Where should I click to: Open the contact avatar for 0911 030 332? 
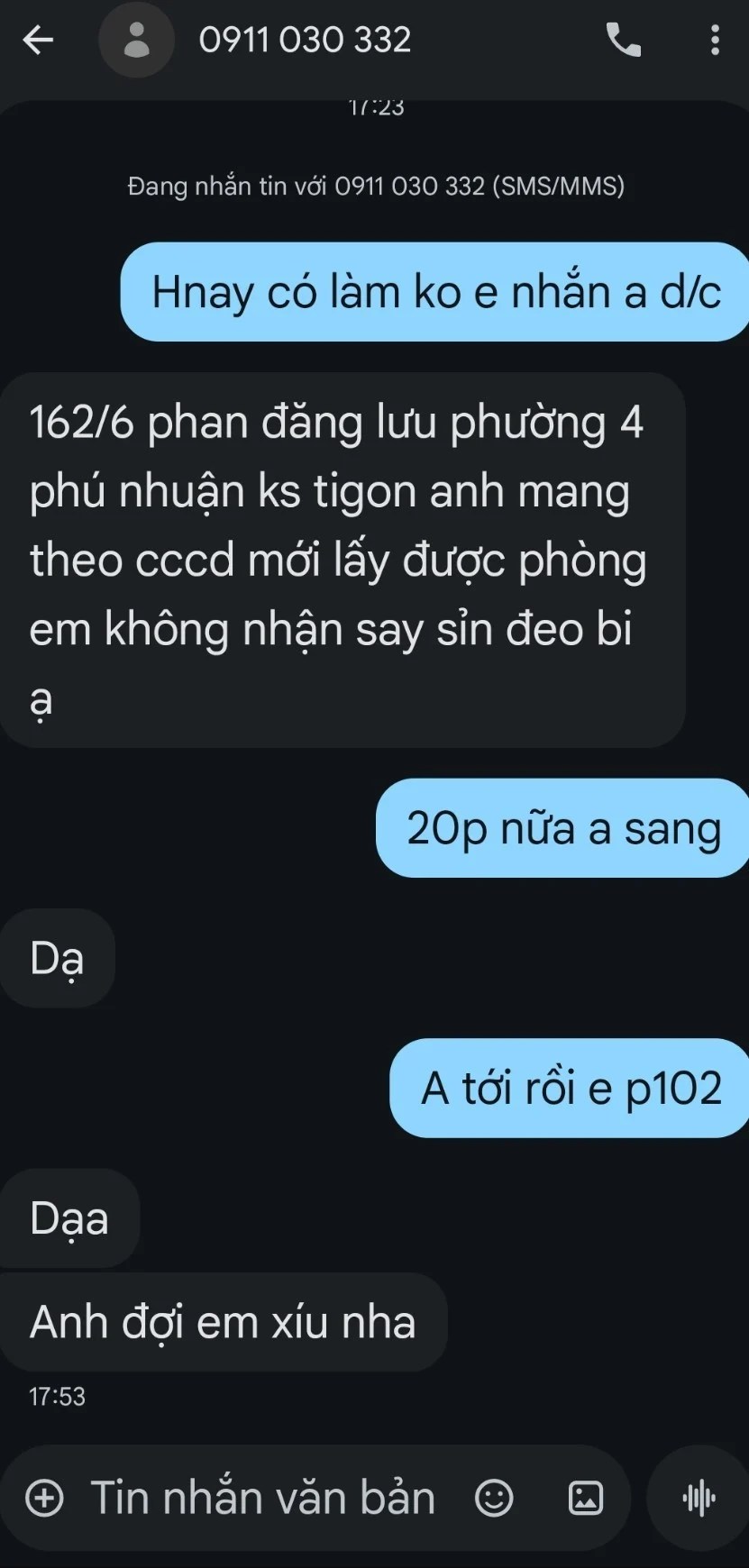tap(136, 40)
